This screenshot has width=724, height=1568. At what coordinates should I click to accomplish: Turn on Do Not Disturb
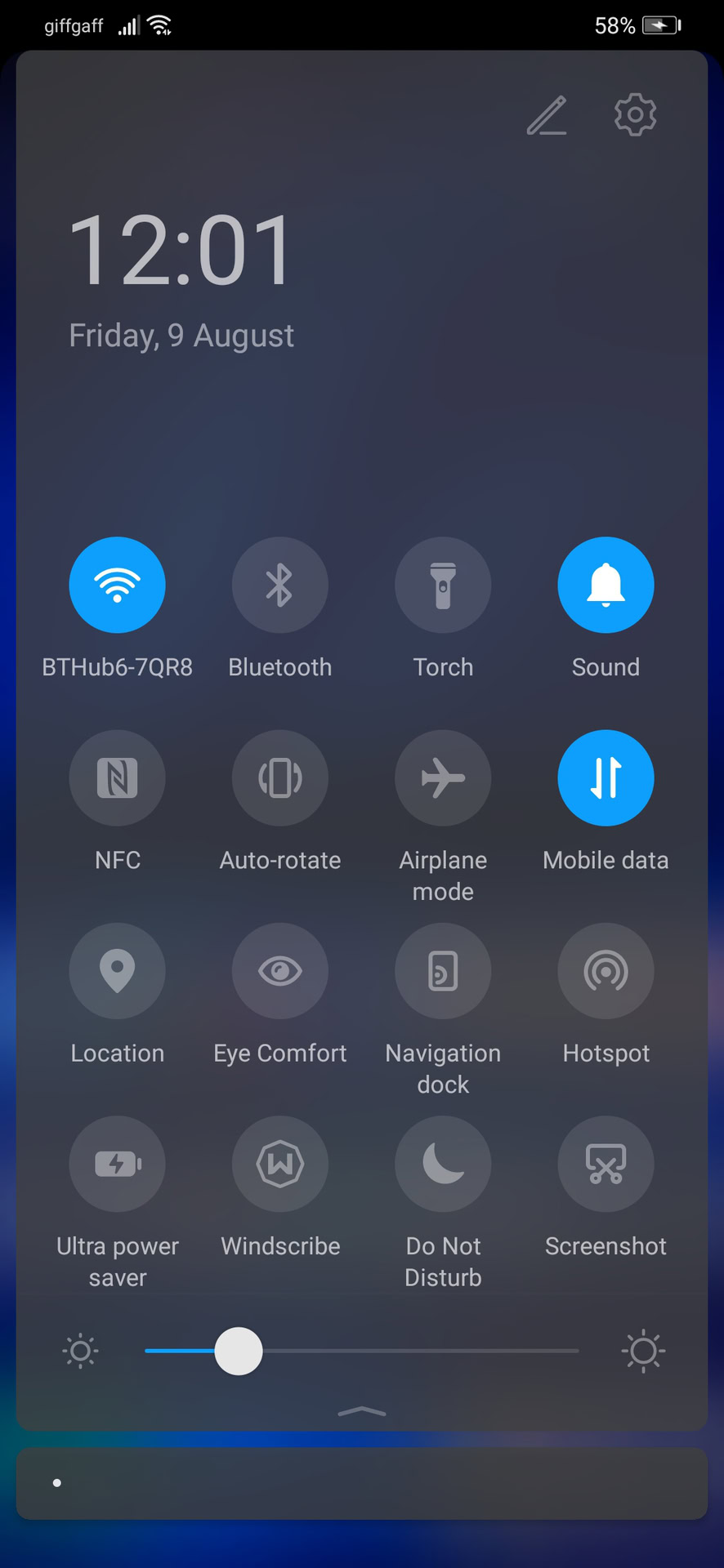(443, 1164)
